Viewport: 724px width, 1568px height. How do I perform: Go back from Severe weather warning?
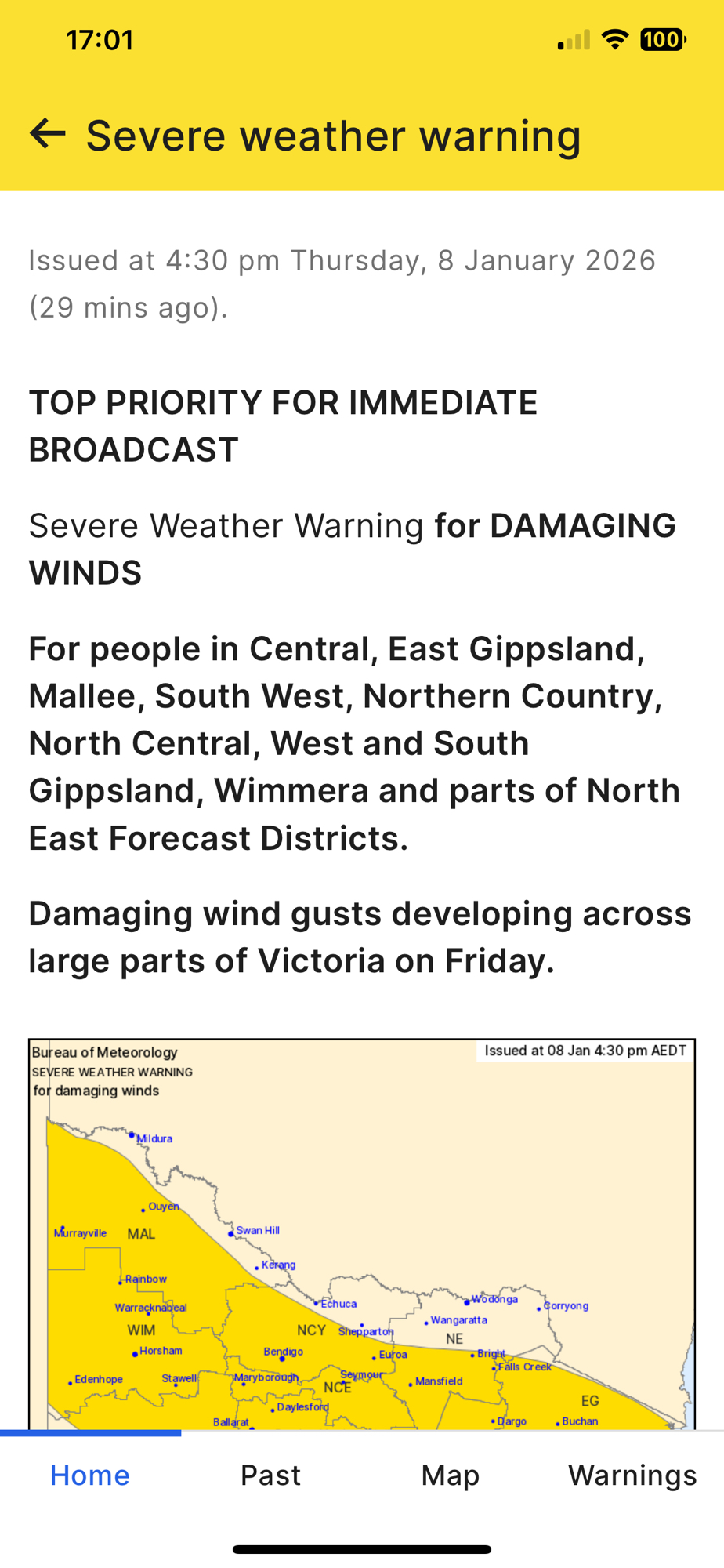coord(48,134)
